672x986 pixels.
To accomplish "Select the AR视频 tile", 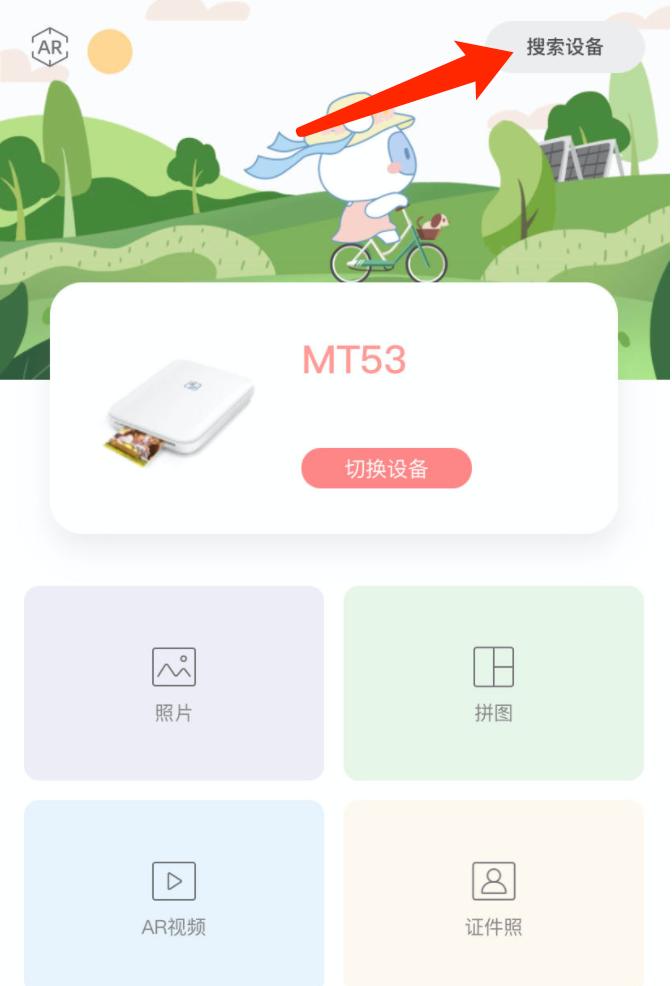I will point(174,895).
